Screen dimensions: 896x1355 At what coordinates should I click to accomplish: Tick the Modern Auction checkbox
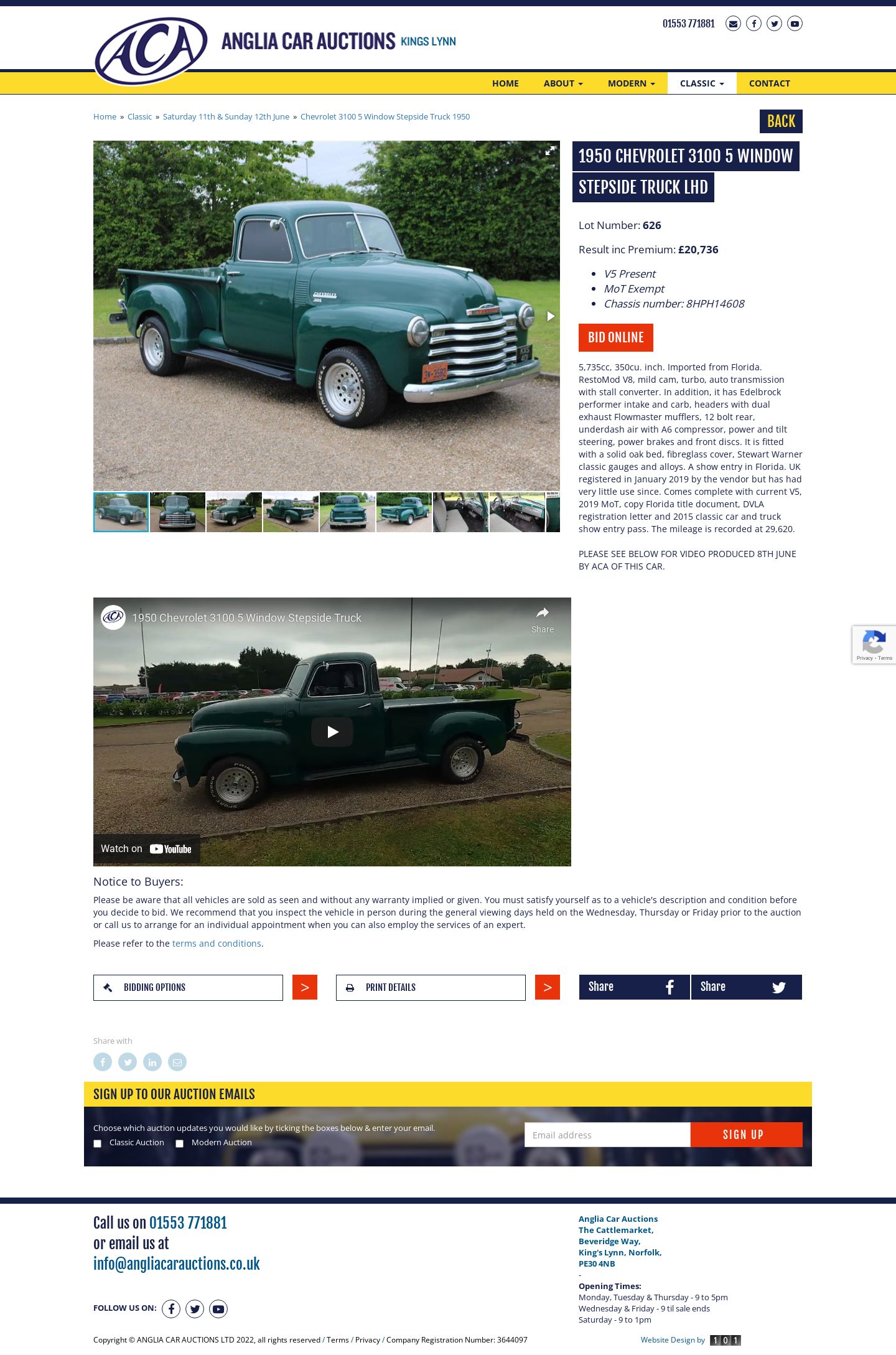coord(179,1143)
